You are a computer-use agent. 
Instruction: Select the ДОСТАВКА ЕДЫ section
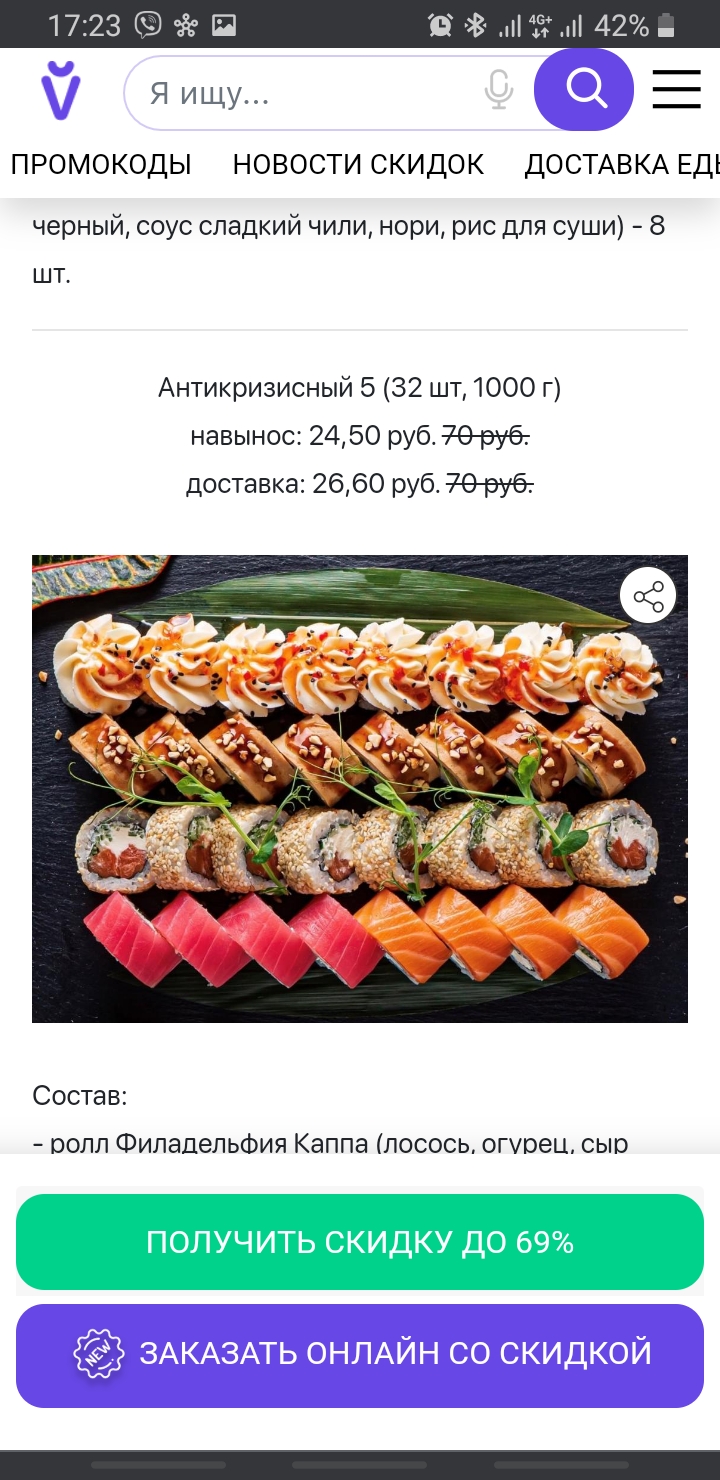[620, 164]
